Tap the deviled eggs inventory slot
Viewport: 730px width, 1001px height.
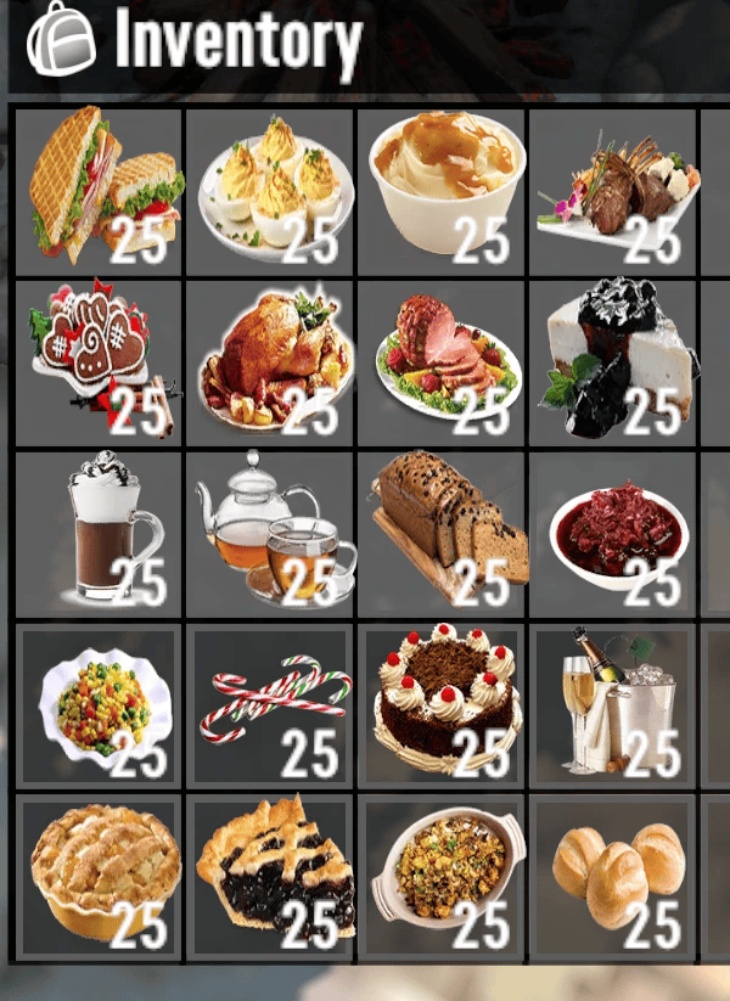[x=270, y=191]
